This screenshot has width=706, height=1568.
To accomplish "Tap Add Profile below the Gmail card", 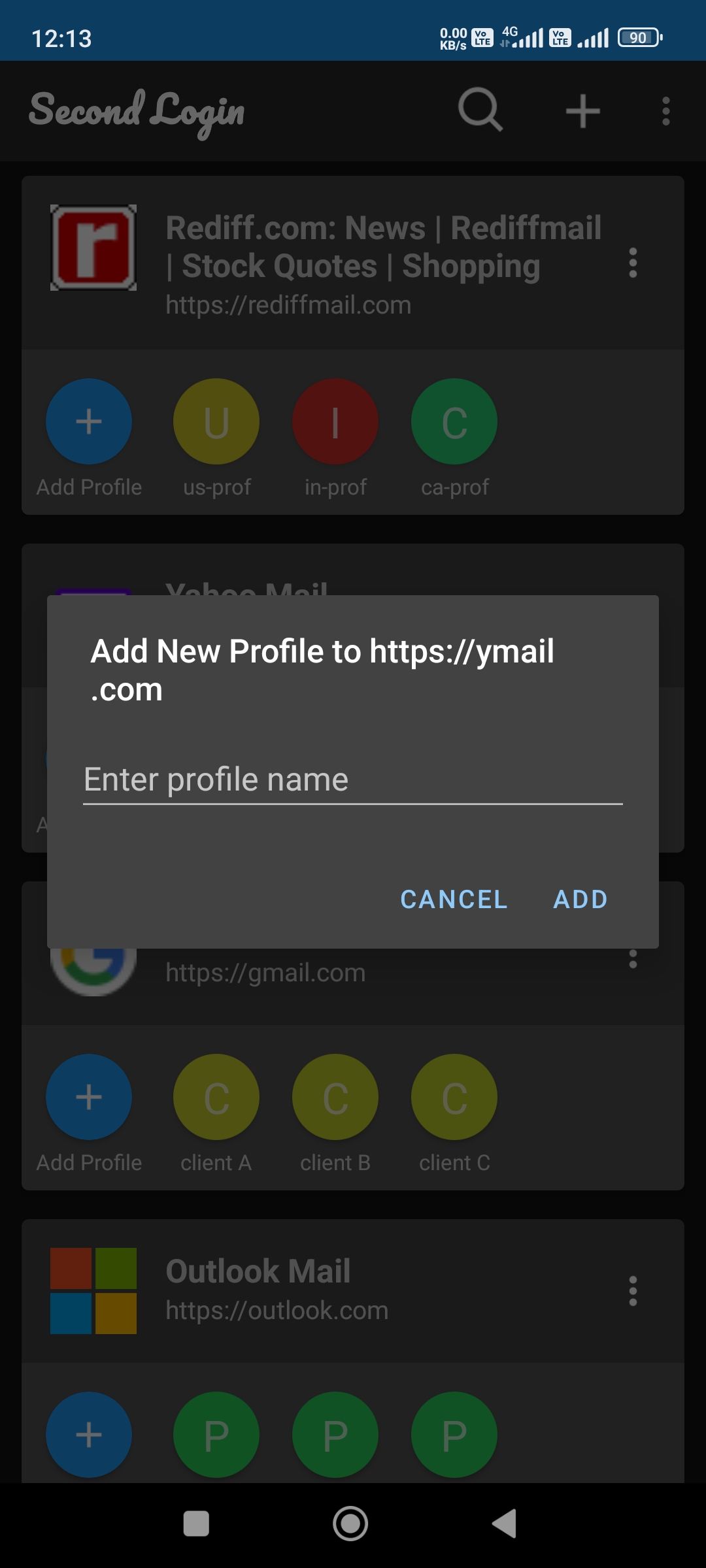I will (x=88, y=1096).
